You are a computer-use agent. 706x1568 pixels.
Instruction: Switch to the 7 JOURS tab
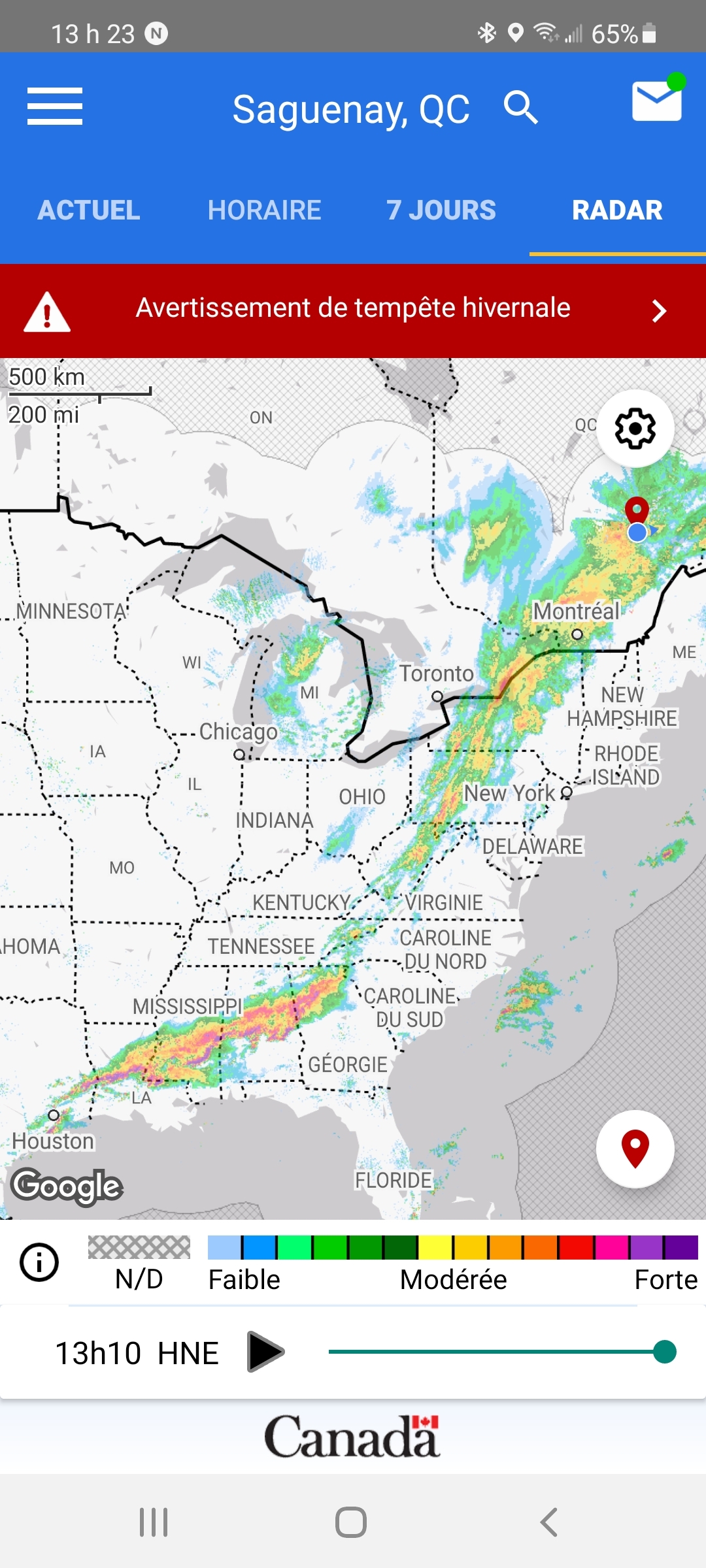tap(441, 210)
